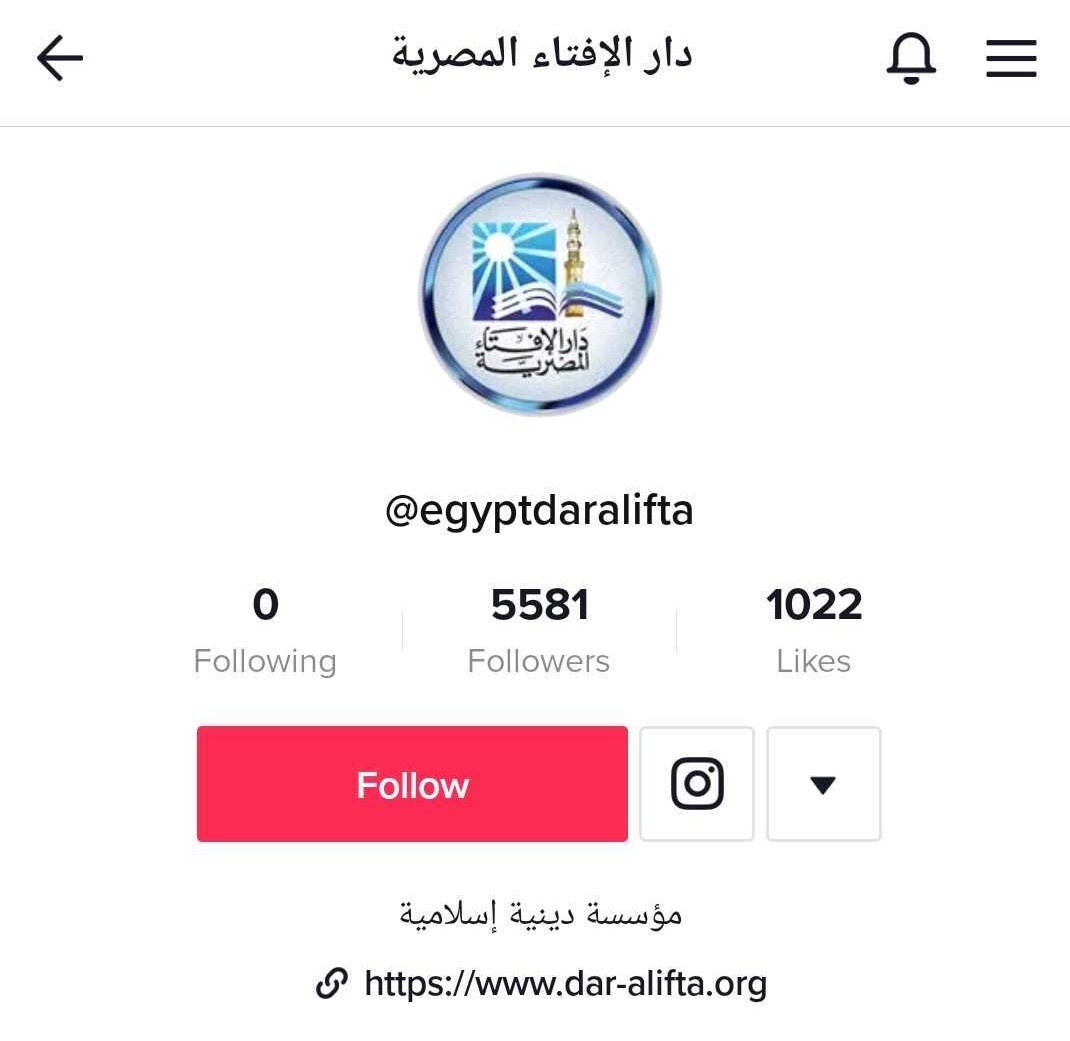1070x1041 pixels.
Task: Open the linked Instagram profile
Action: tap(697, 784)
